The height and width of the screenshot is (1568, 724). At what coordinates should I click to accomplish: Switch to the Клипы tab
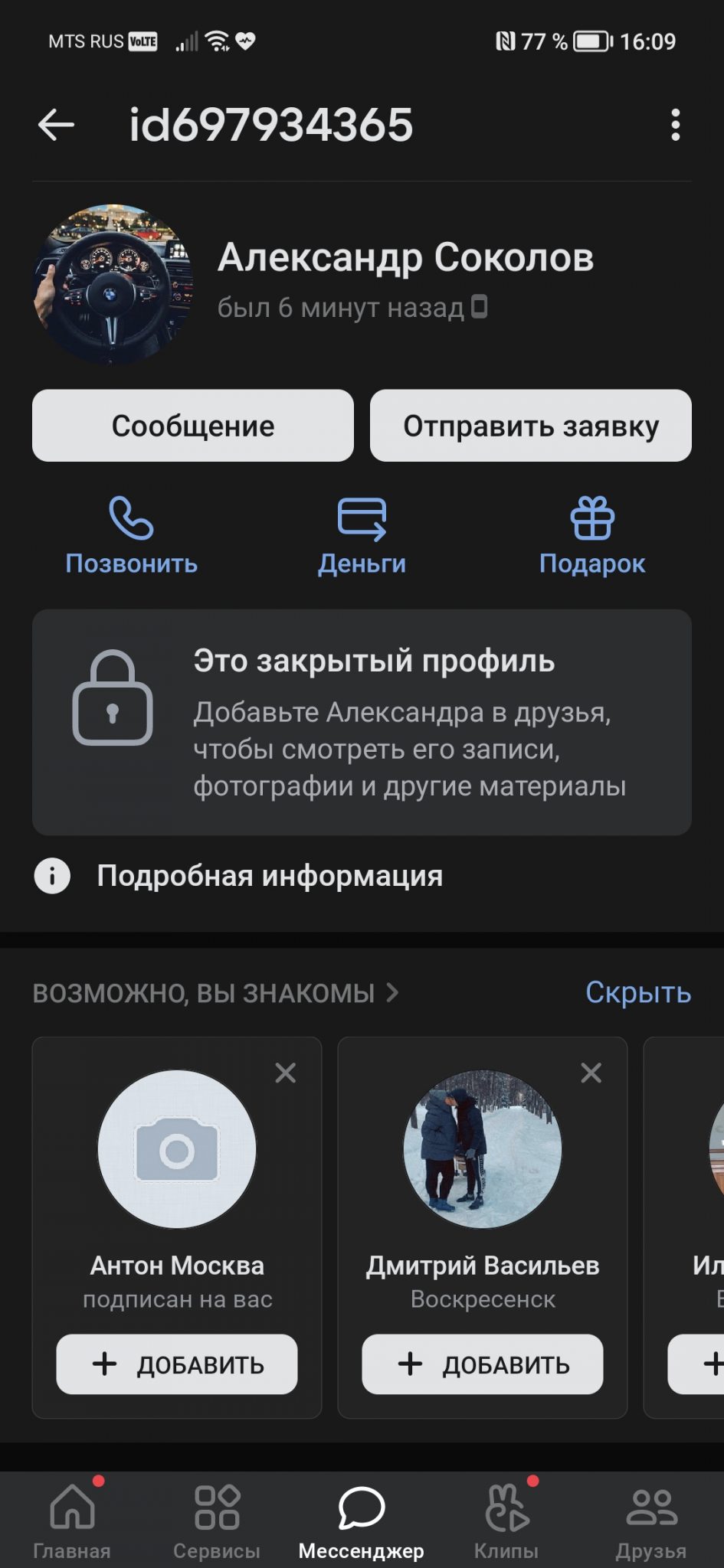tap(506, 1520)
